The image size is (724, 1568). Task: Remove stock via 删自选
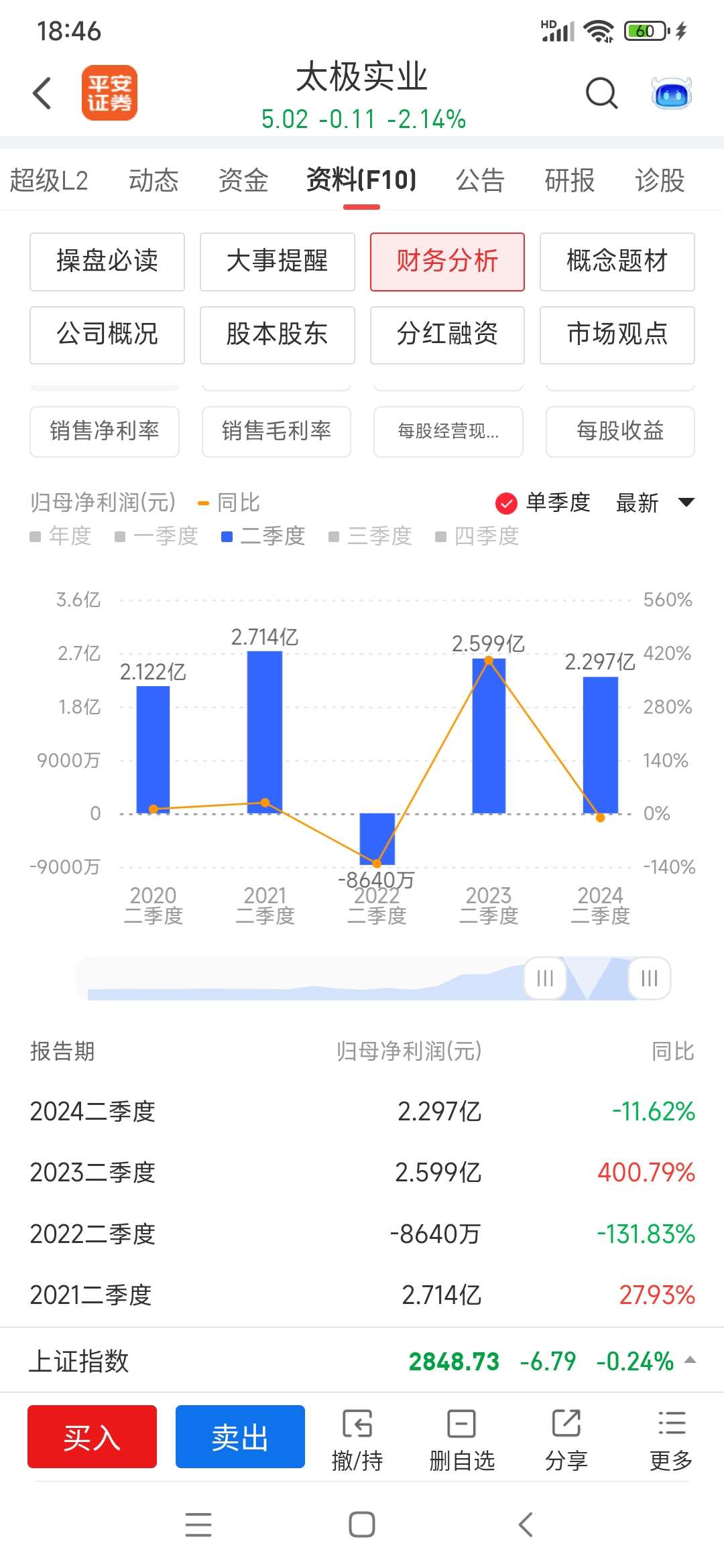pyautogui.click(x=462, y=1440)
